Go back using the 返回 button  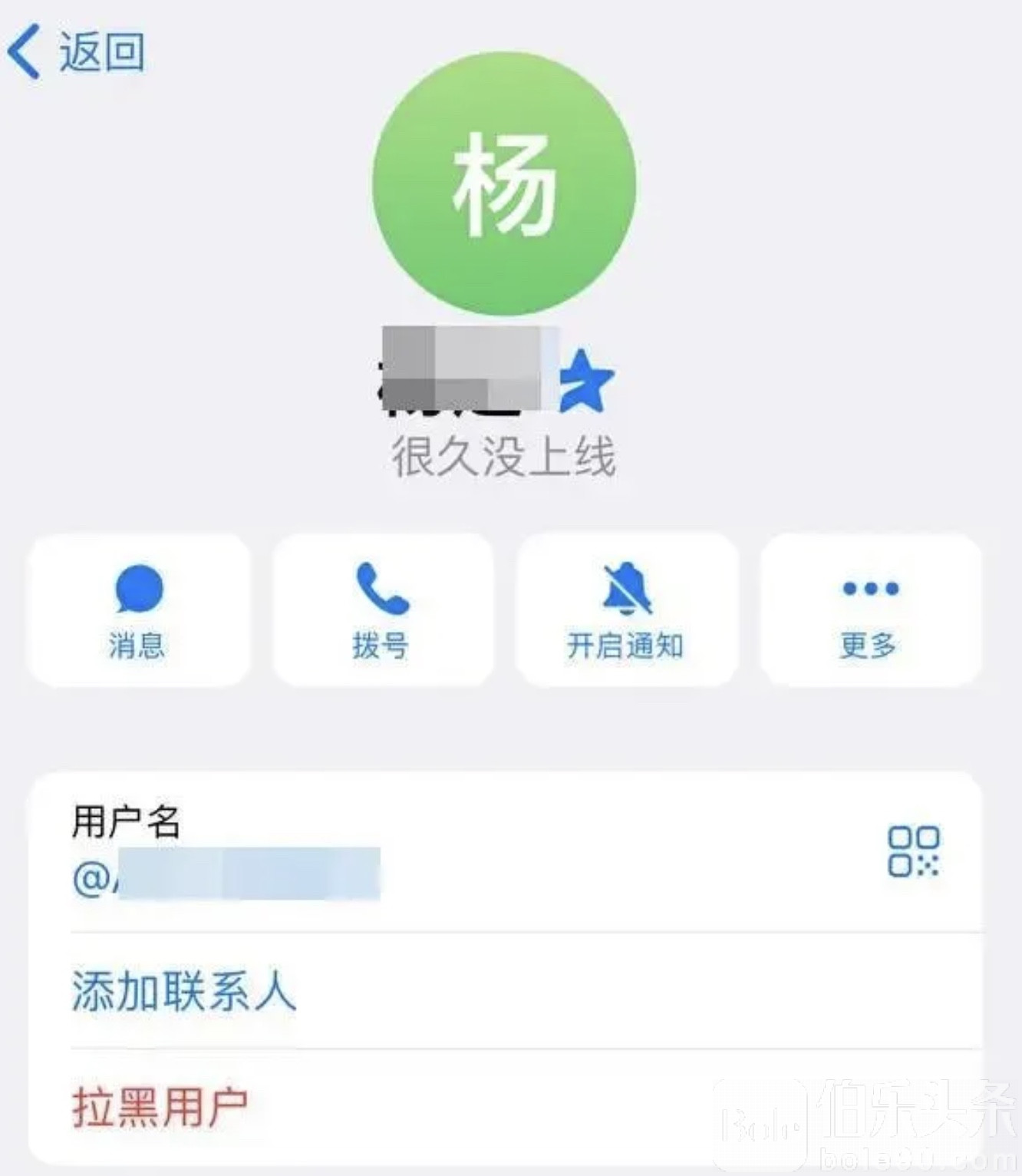point(77,51)
